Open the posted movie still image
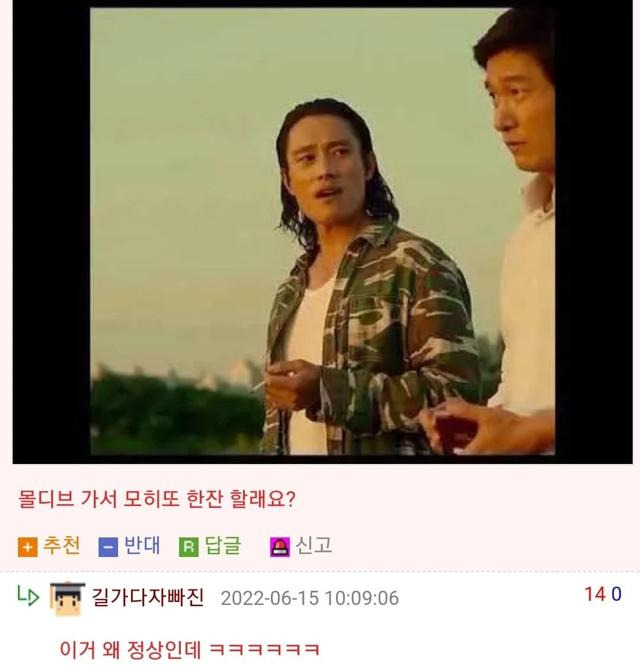640x665 pixels. tap(322, 232)
